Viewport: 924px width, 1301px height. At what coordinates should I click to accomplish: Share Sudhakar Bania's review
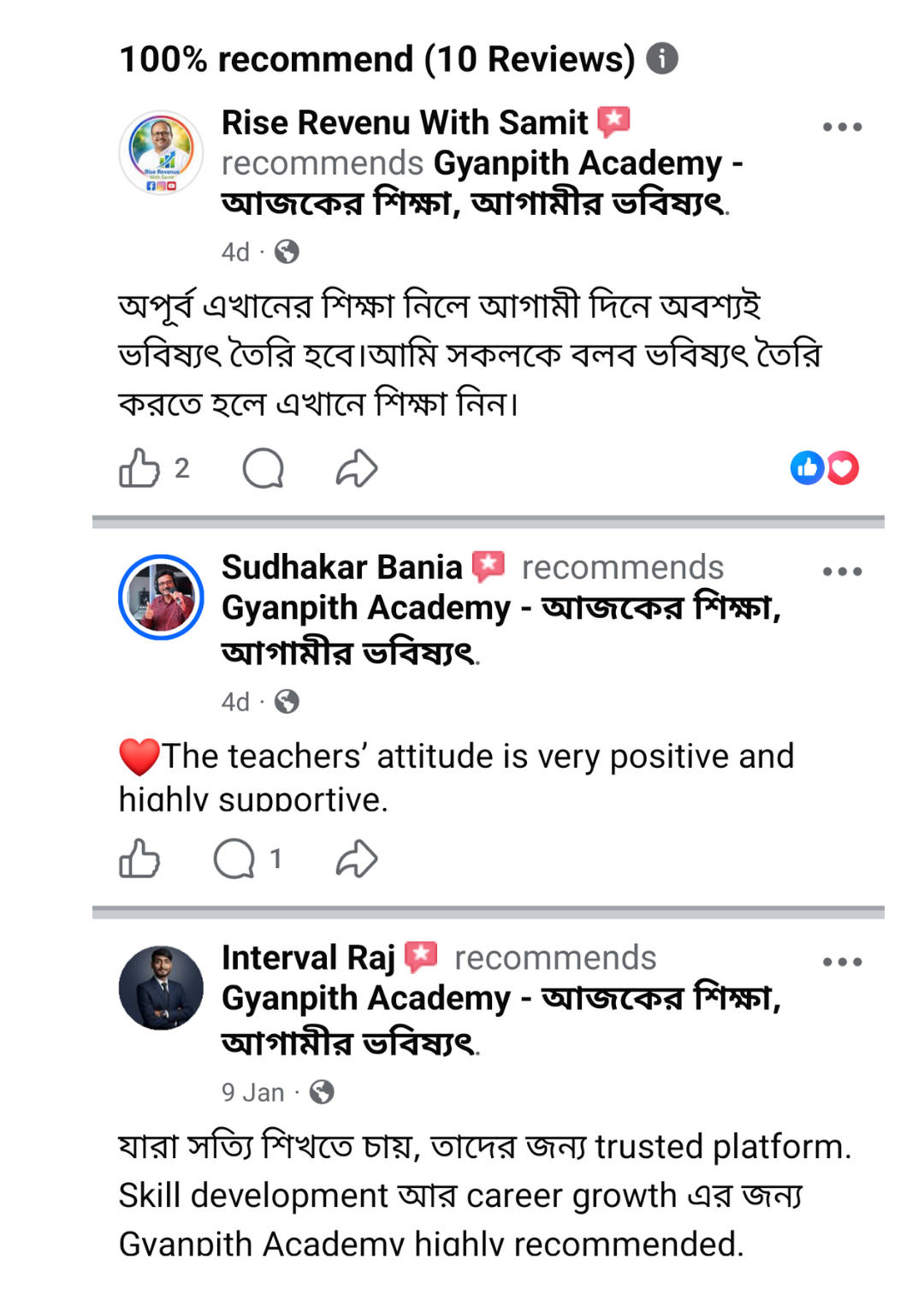[x=356, y=858]
